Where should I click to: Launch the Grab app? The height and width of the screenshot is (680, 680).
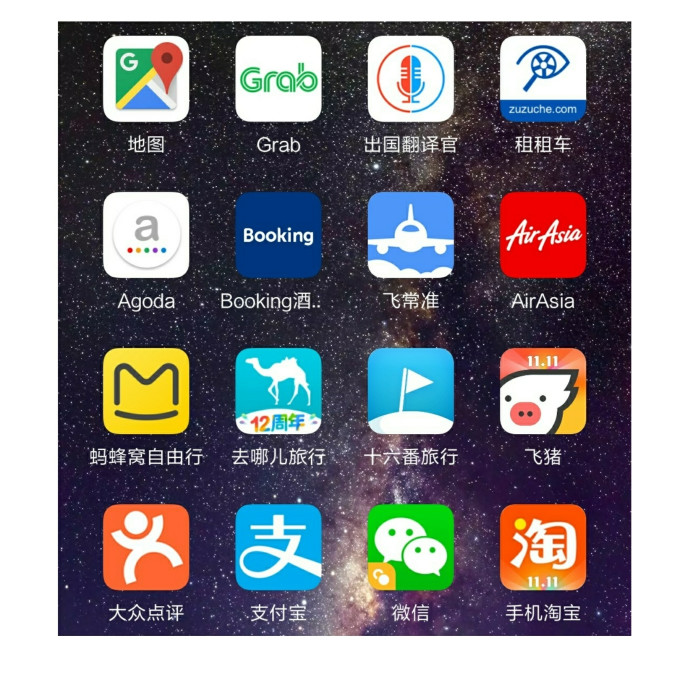point(278,79)
